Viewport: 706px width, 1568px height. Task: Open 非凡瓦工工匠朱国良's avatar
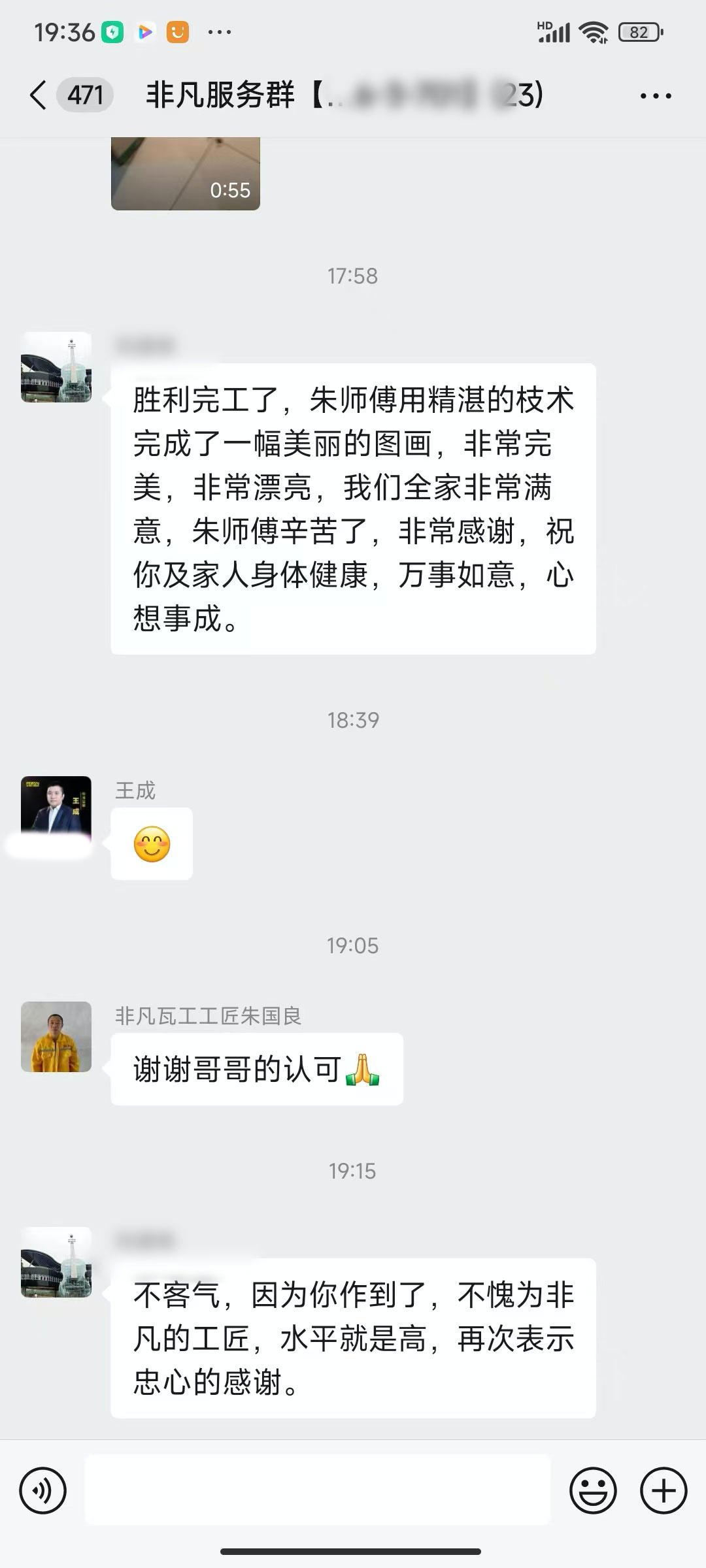pos(56,1037)
